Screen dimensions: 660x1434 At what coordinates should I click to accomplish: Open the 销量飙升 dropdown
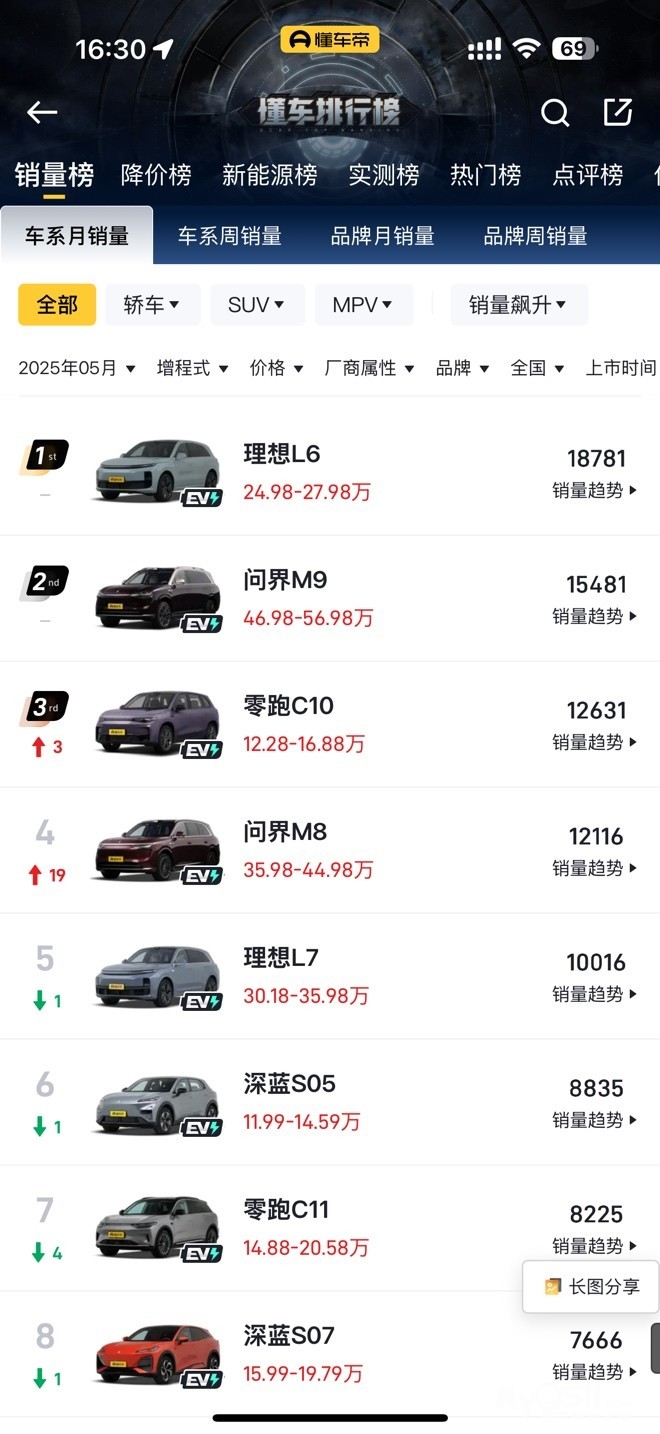[x=518, y=305]
